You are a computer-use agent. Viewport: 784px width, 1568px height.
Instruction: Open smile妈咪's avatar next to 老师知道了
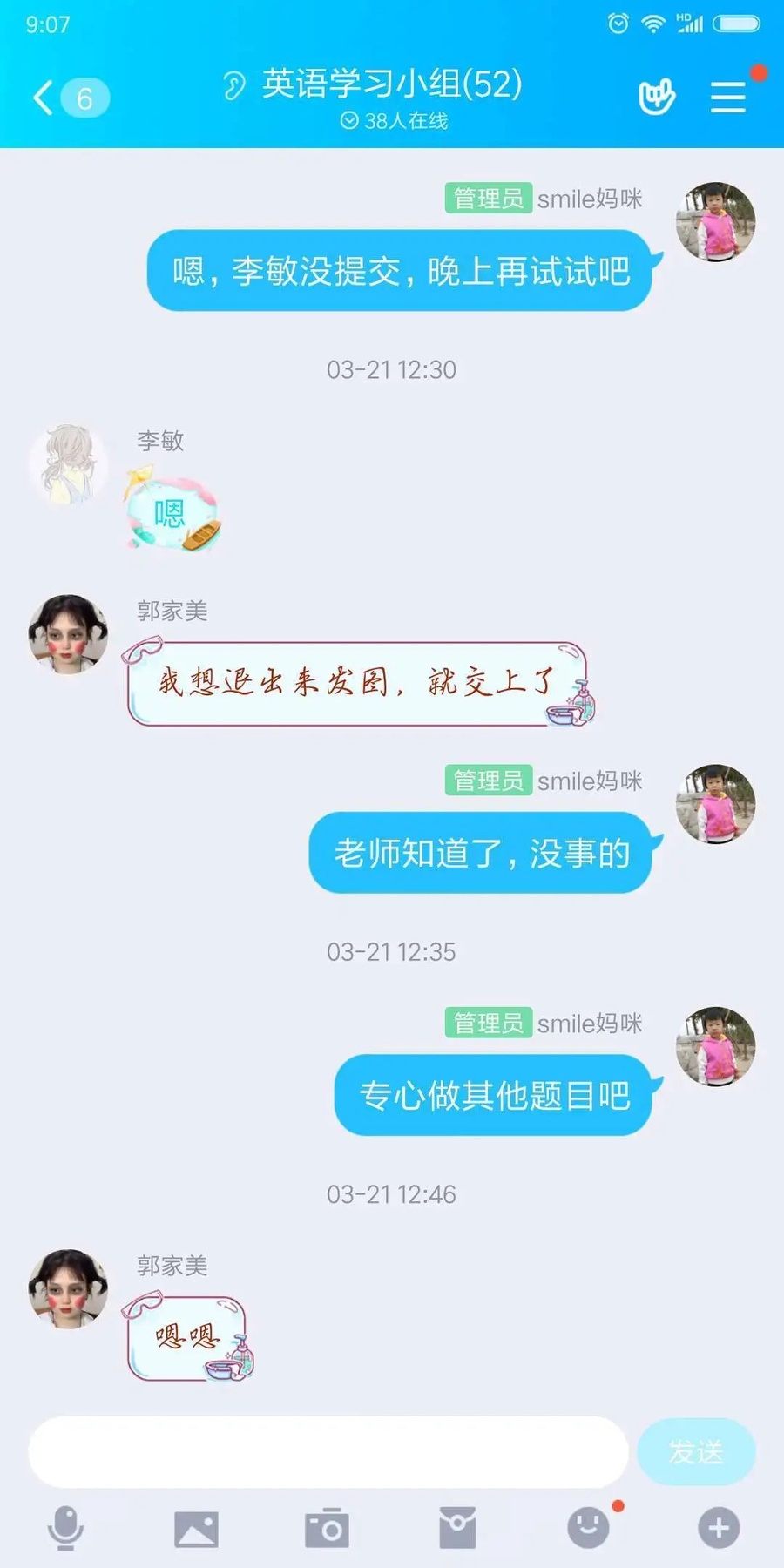715,804
